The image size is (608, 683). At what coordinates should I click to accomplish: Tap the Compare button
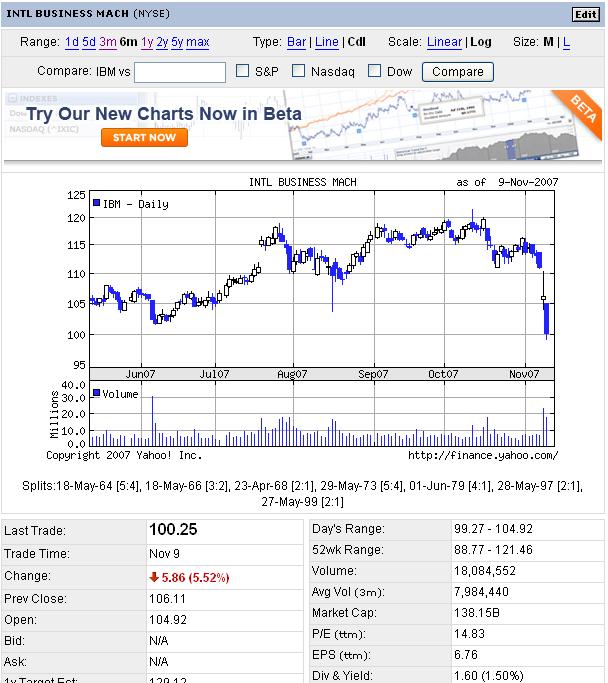click(458, 72)
